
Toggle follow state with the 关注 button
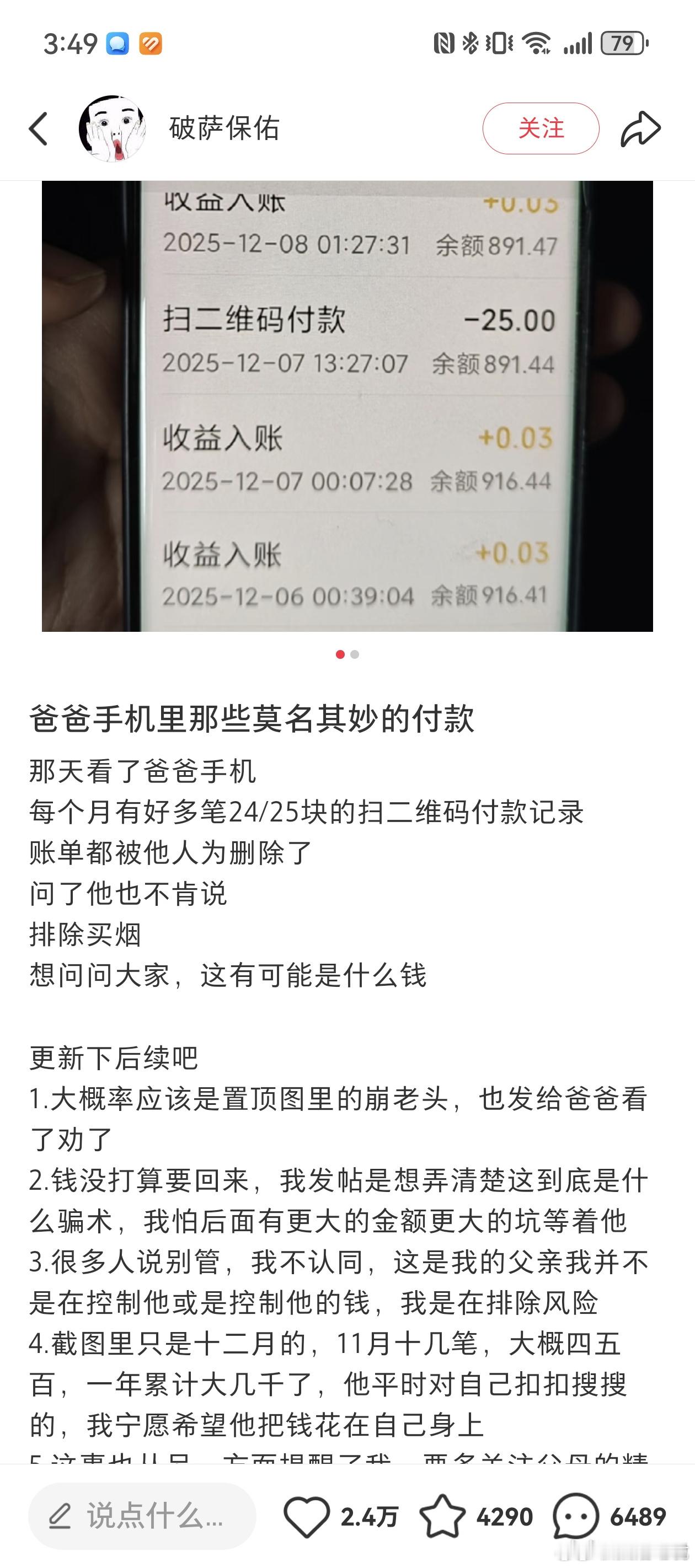tap(541, 128)
